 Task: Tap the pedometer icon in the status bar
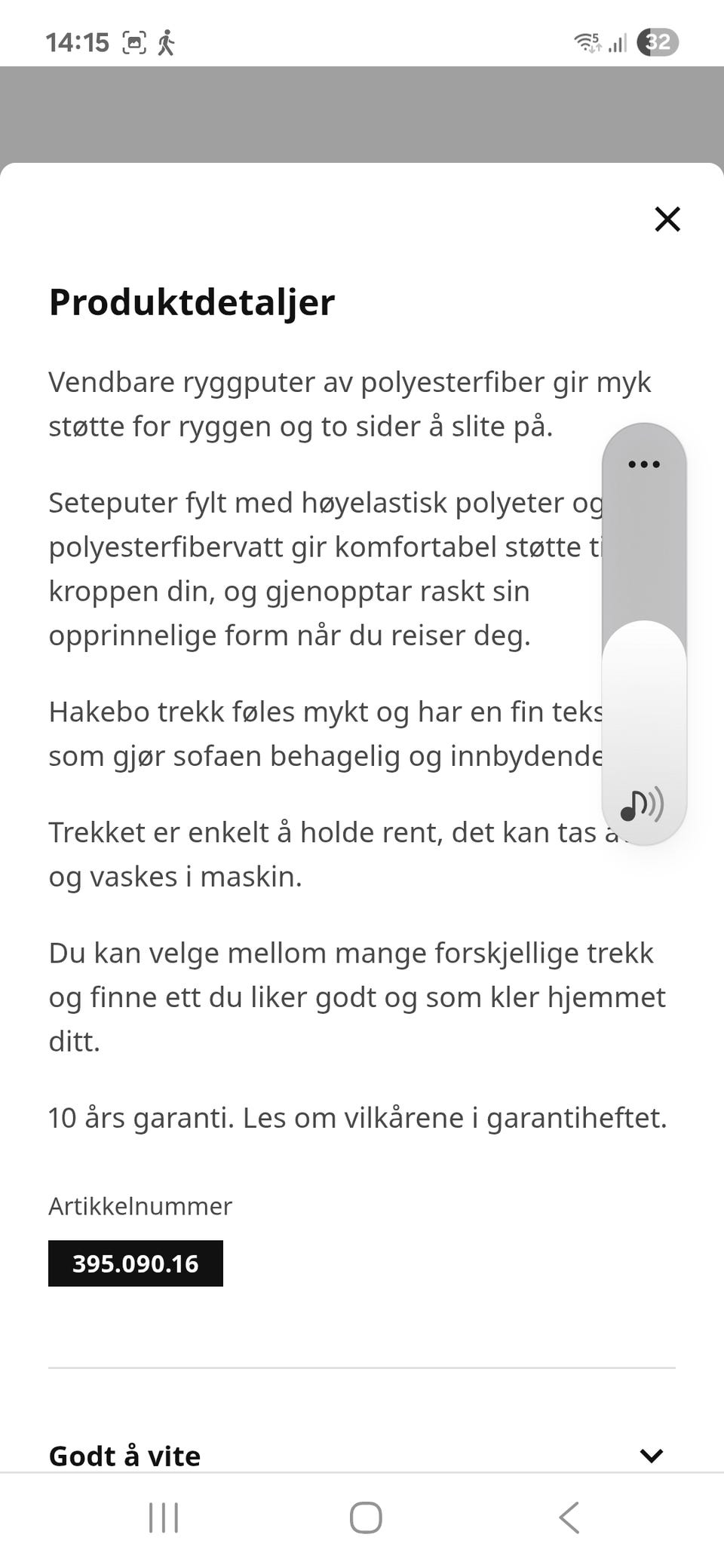(x=167, y=41)
